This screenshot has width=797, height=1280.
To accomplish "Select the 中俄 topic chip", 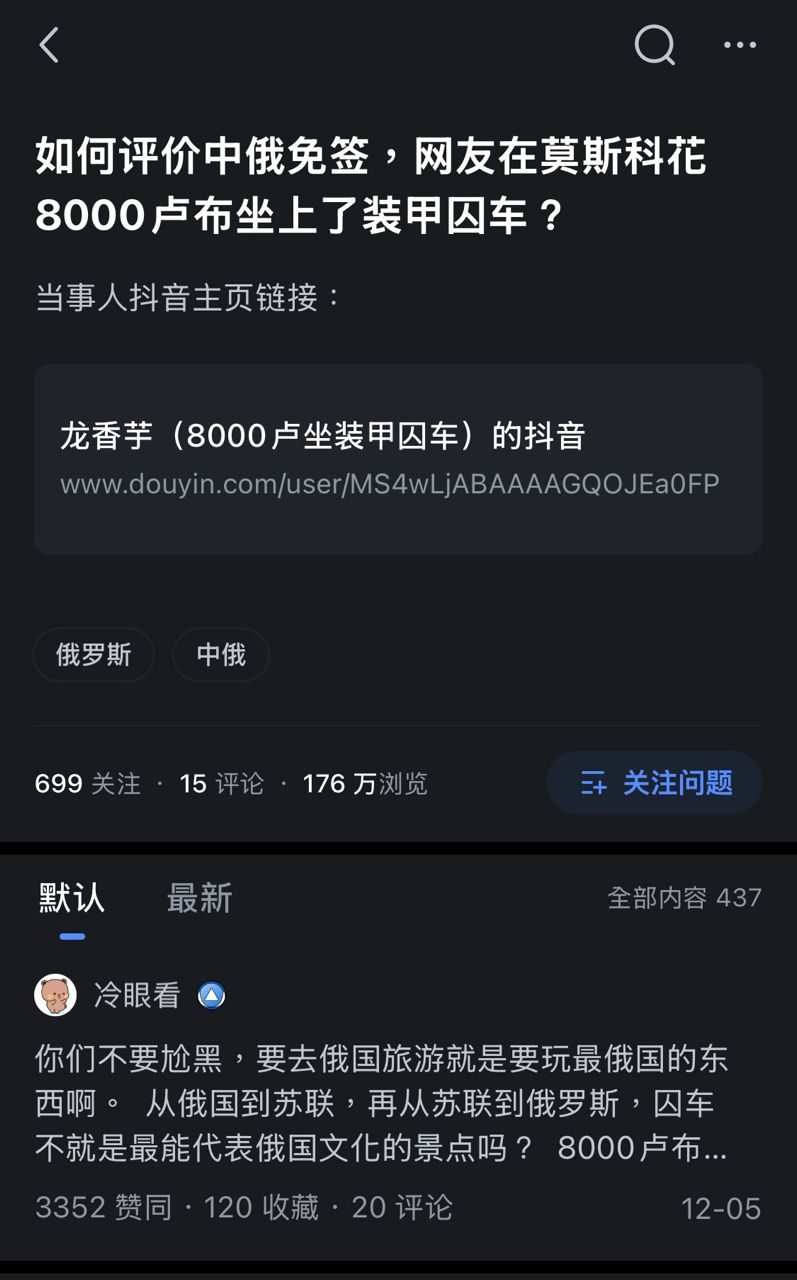I will pyautogui.click(x=221, y=655).
